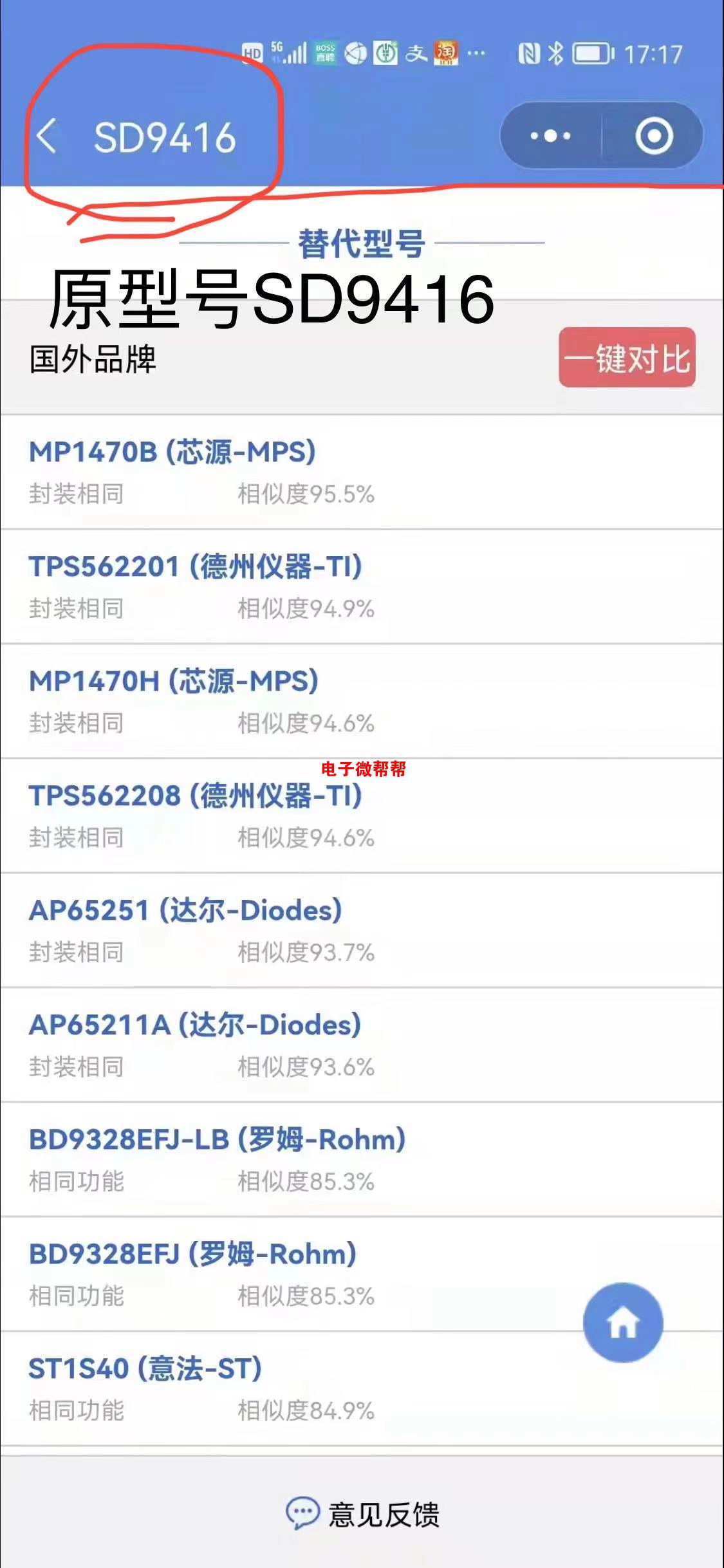Select MP1470H (芯源-MPS) from the list
Screen dimensions: 724x1568
[174, 682]
